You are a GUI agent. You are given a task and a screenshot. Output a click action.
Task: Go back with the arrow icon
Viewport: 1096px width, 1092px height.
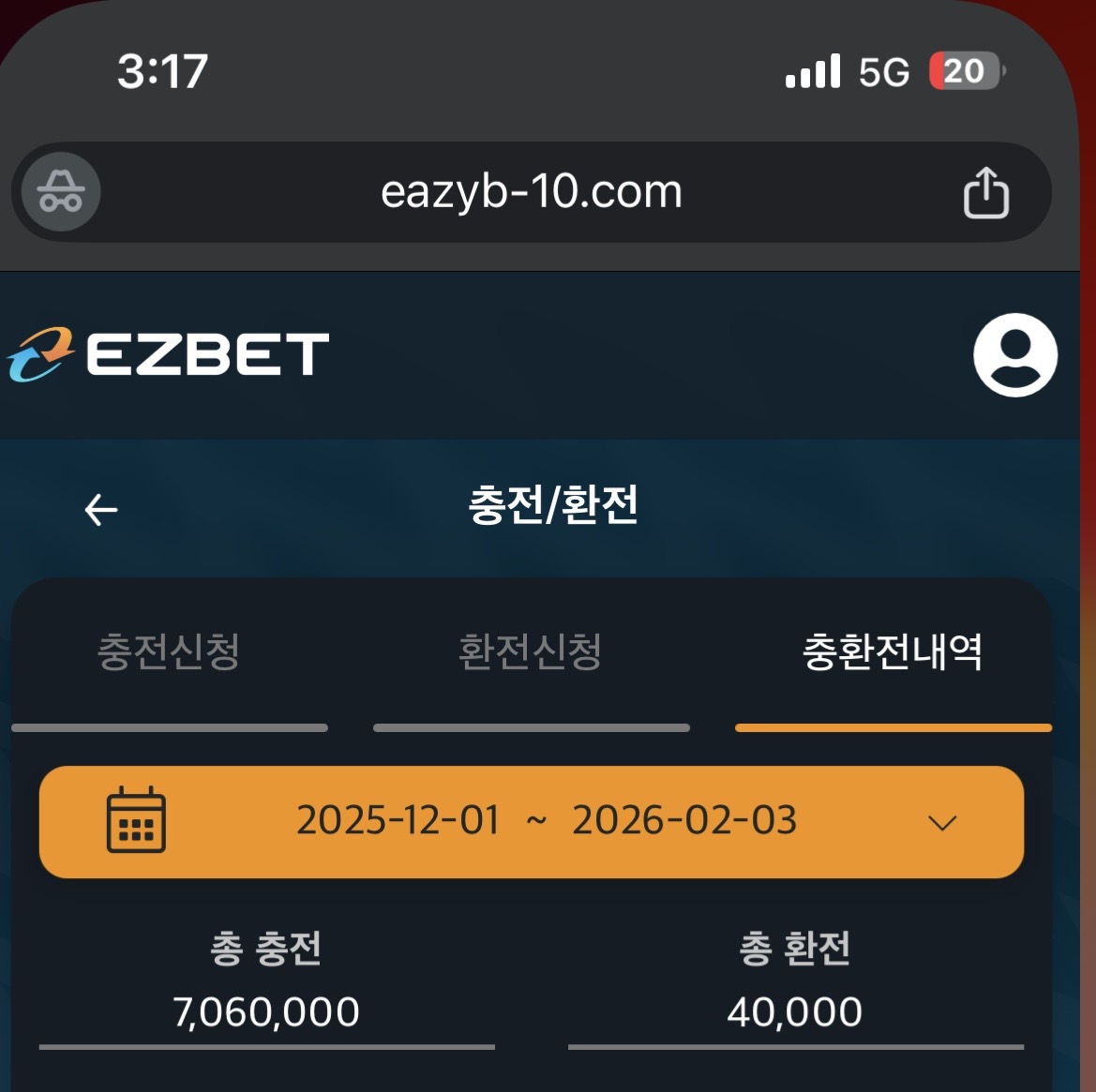coord(101,510)
